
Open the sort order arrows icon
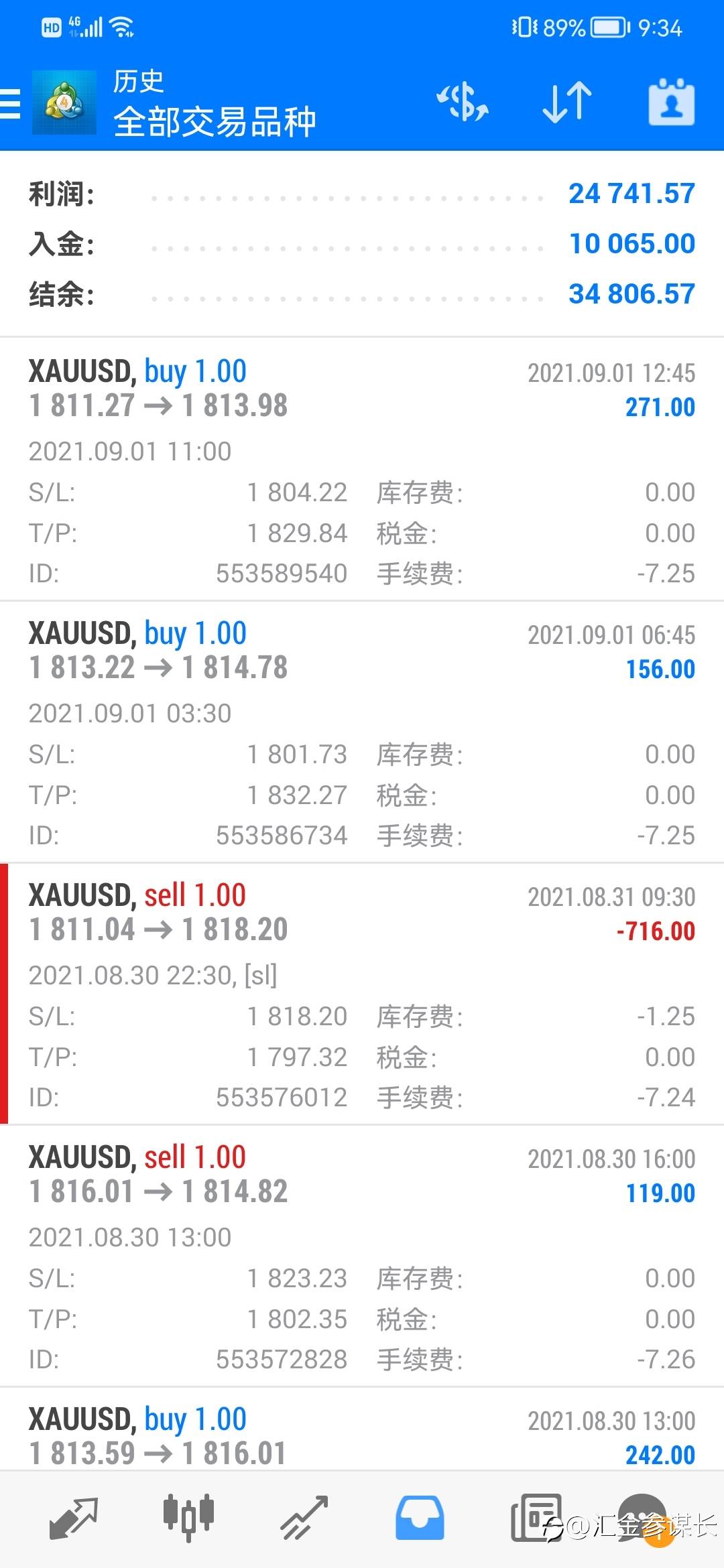567,103
